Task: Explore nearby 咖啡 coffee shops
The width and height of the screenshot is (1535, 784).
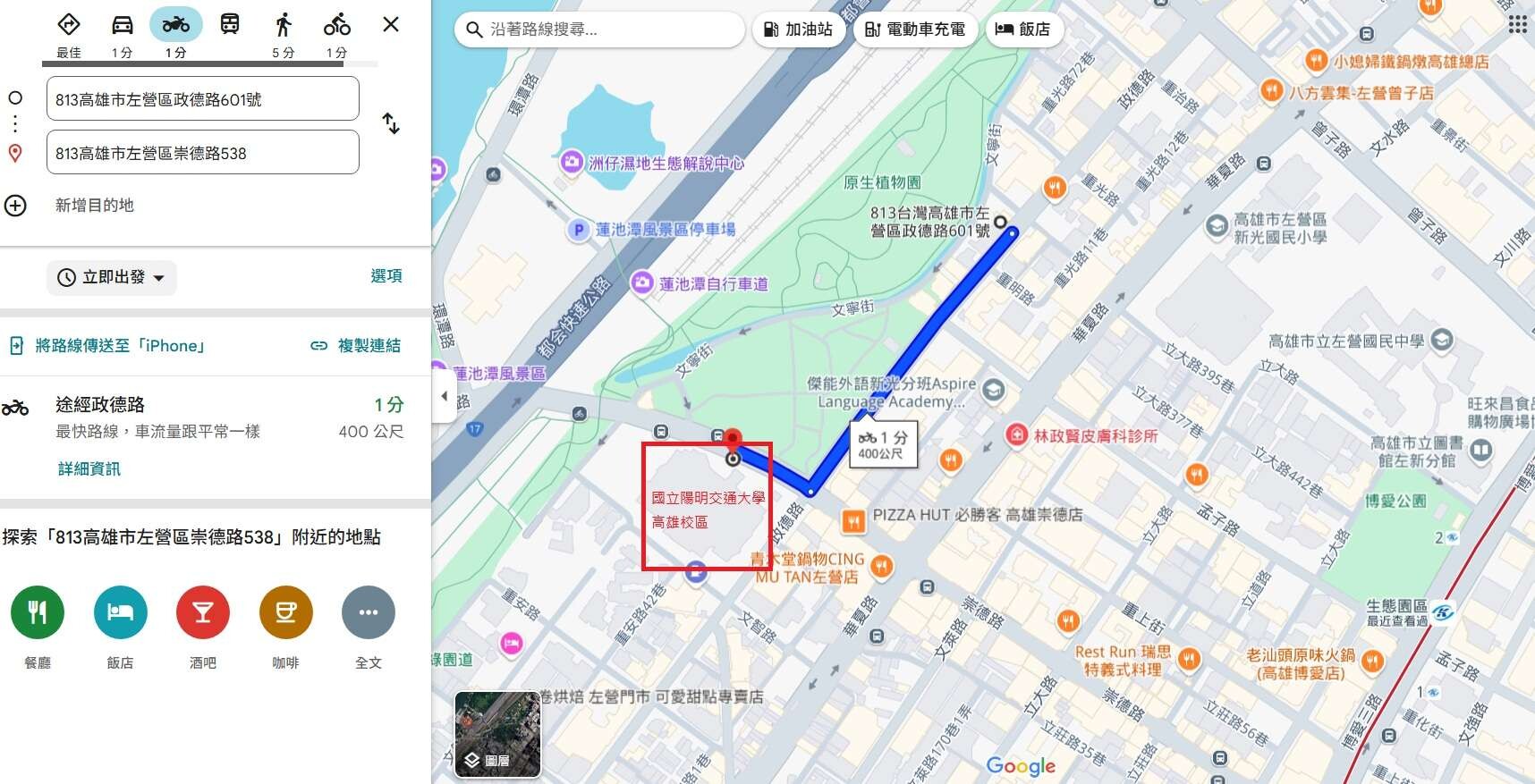Action: pyautogui.click(x=285, y=613)
